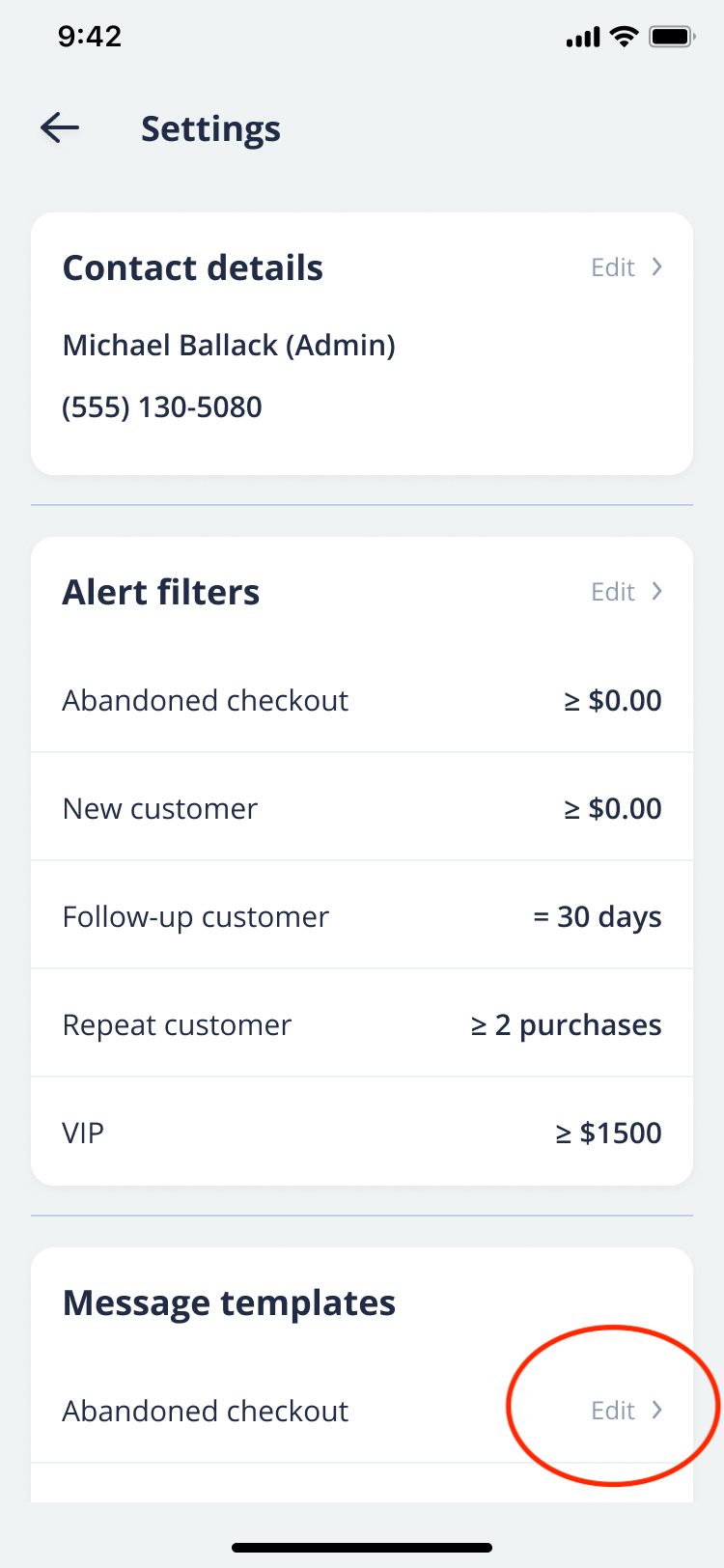Screen dimensions: 724x1568
Task: Edit the Alert filters section
Action: point(627,592)
